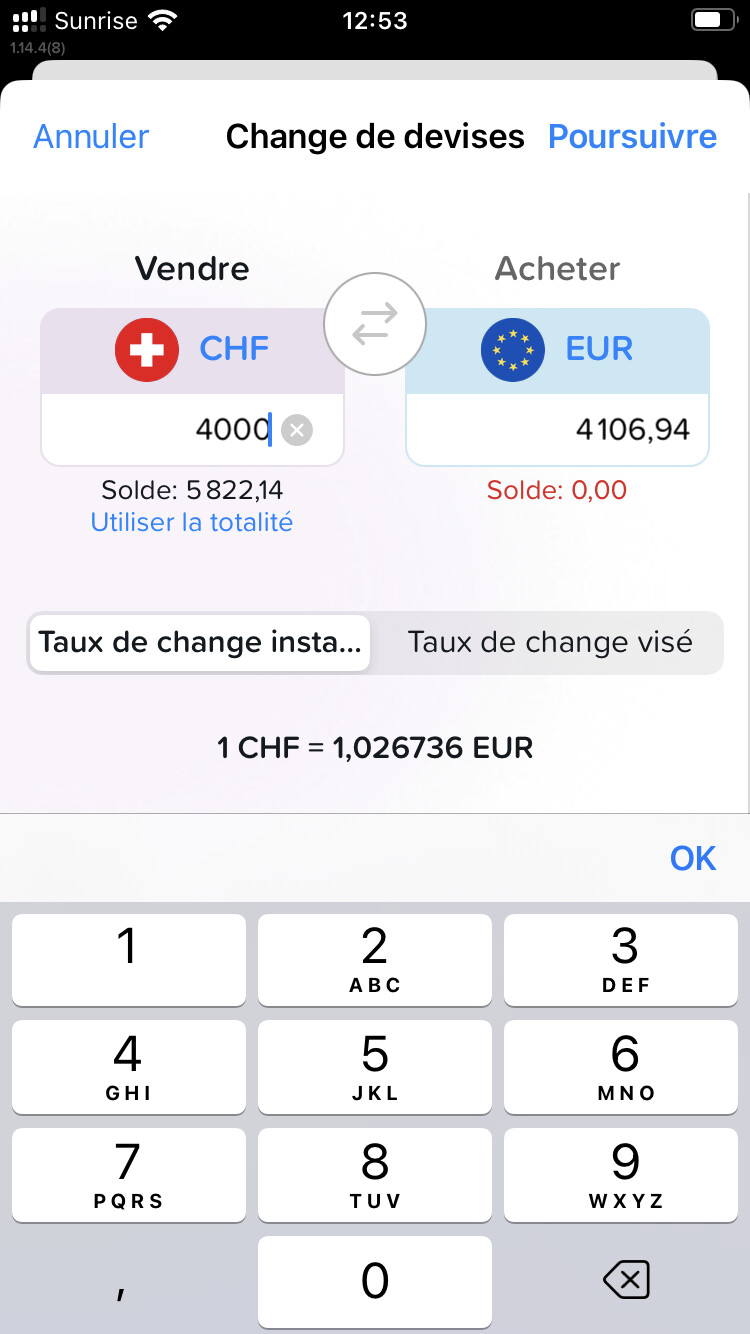This screenshot has width=750, height=1334.
Task: Tap Annuler to cancel the exchange
Action: pyautogui.click(x=91, y=136)
